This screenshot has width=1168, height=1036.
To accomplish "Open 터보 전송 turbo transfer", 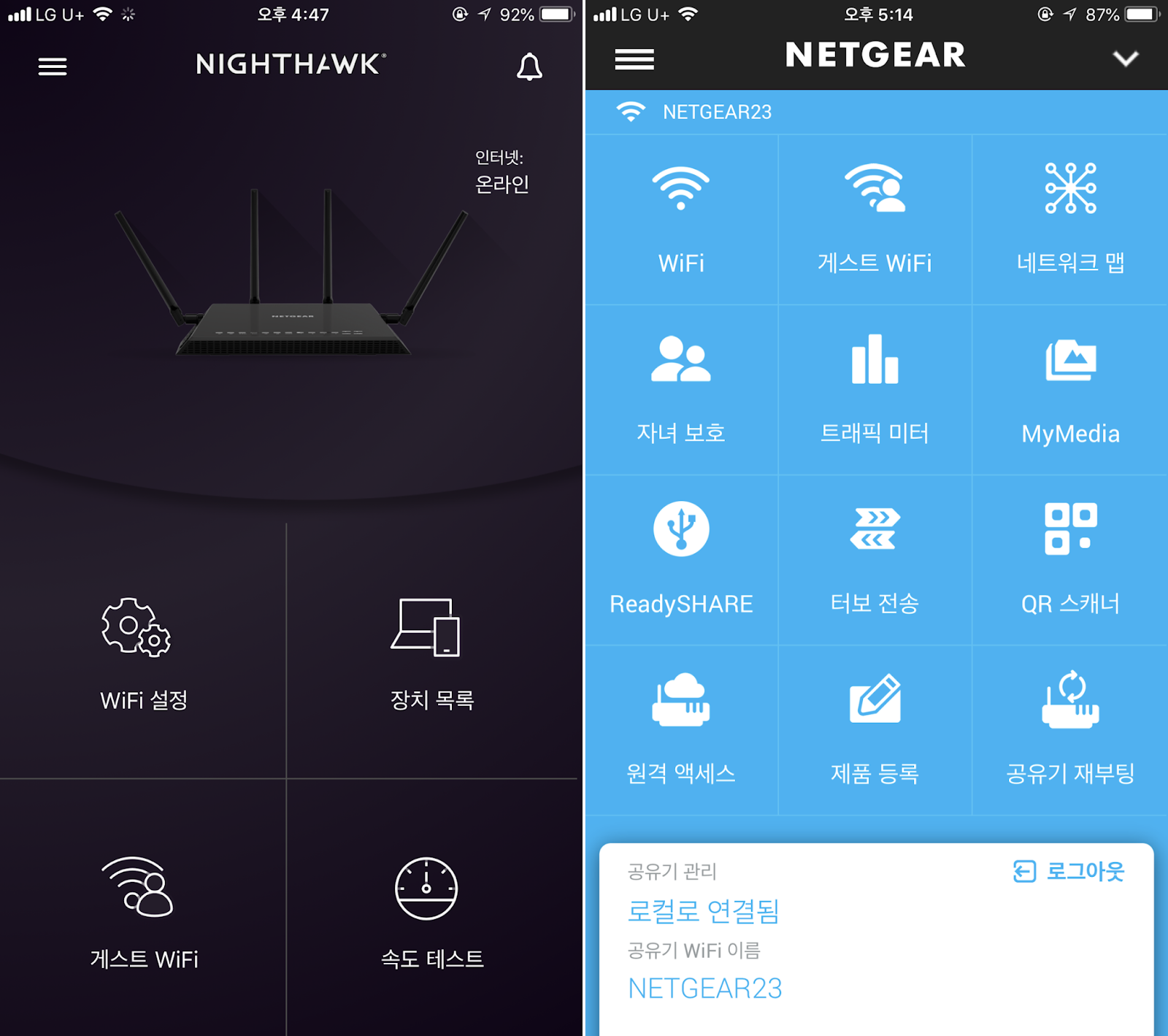I will point(875,560).
